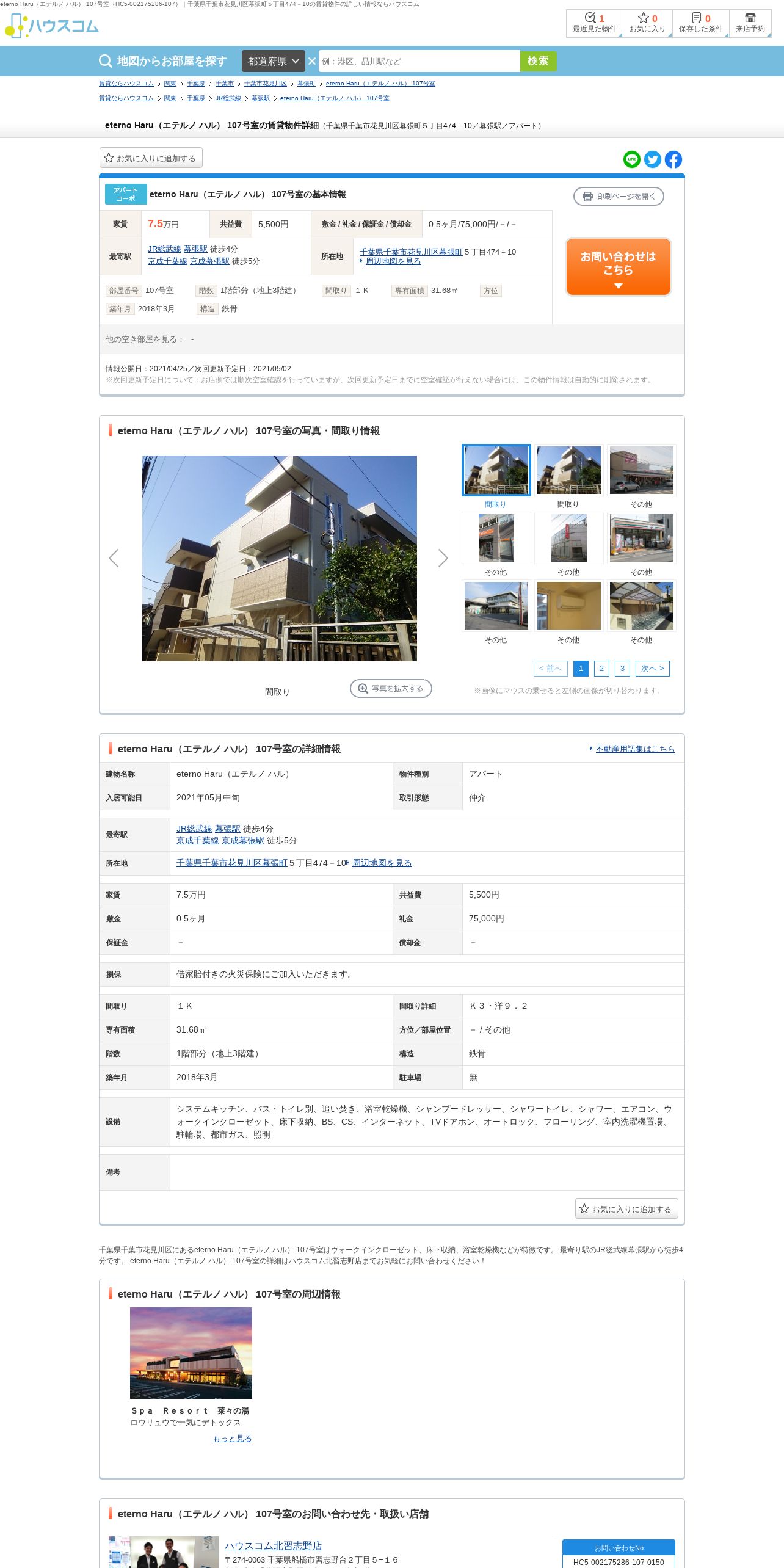Screen dimensions: 784x1568
Task: Go to photo page 2
Action: click(x=601, y=669)
